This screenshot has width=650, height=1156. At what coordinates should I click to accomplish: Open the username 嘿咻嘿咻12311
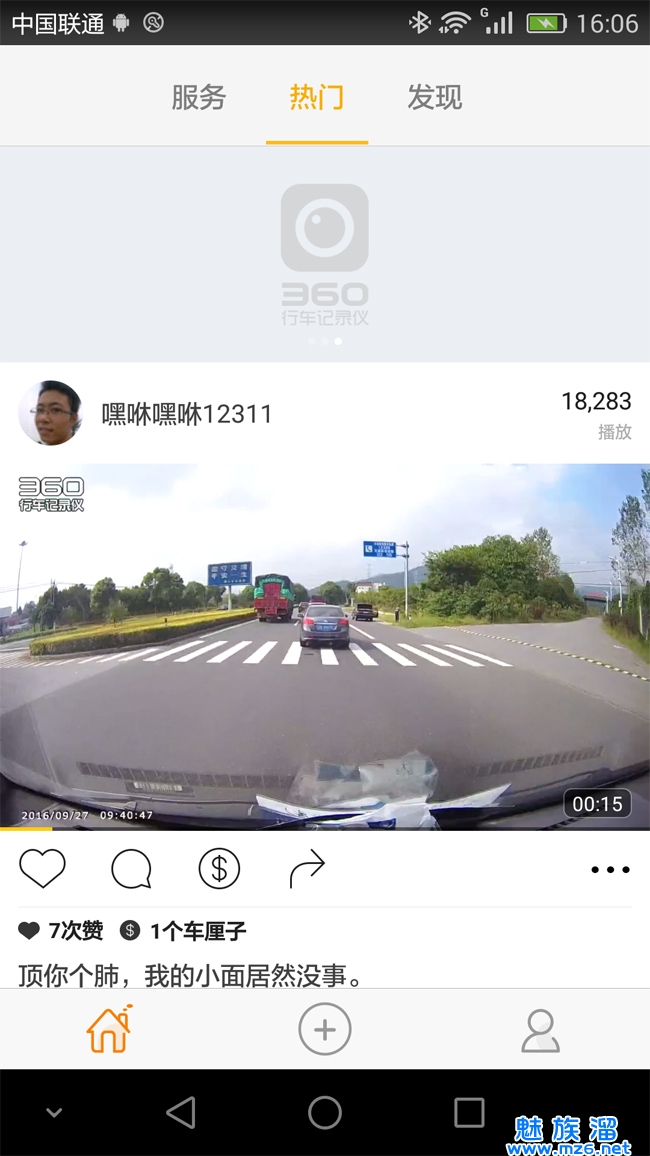pyautogui.click(x=187, y=414)
